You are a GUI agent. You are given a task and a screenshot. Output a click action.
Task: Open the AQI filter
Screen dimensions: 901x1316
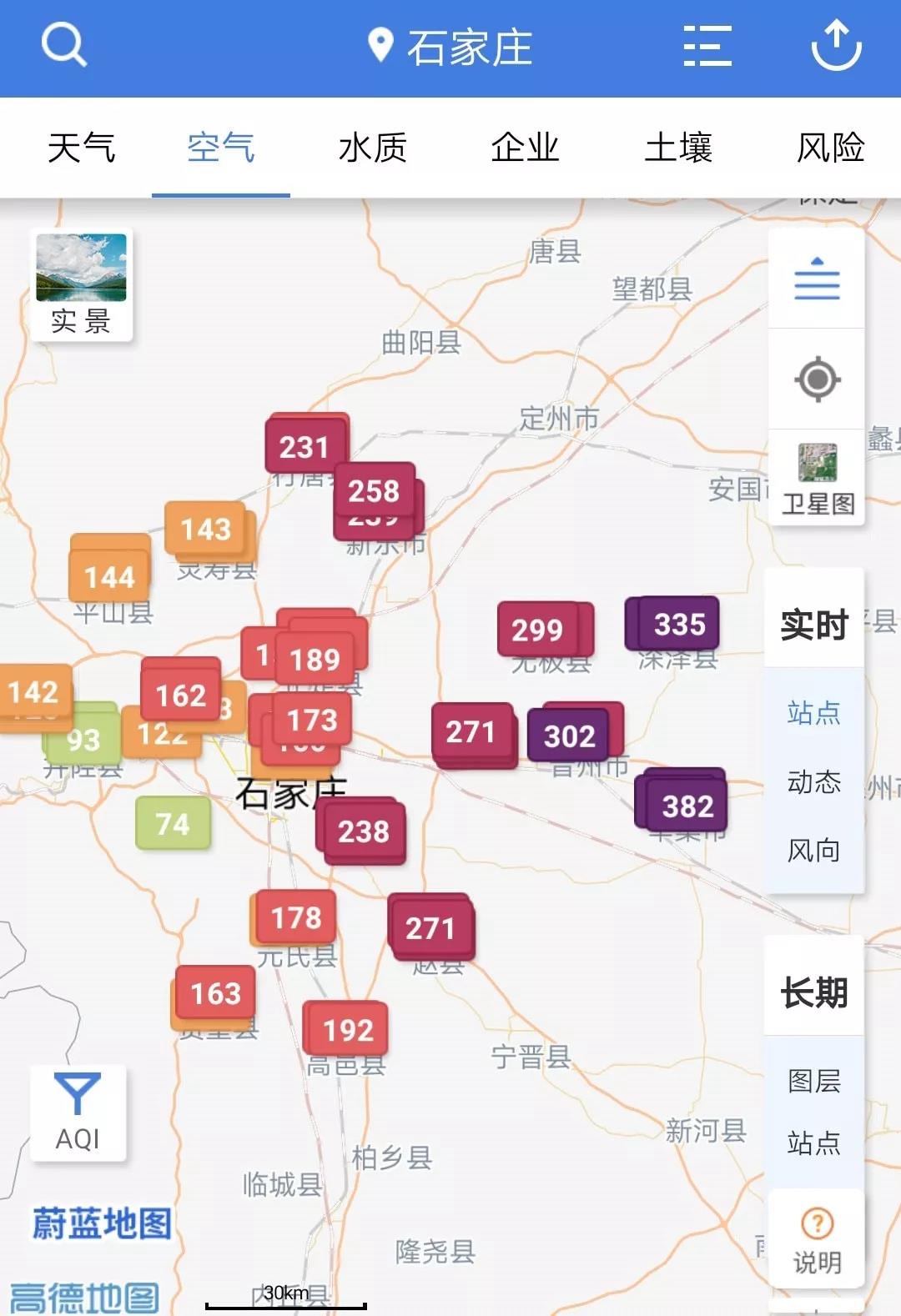pyautogui.click(x=78, y=1113)
